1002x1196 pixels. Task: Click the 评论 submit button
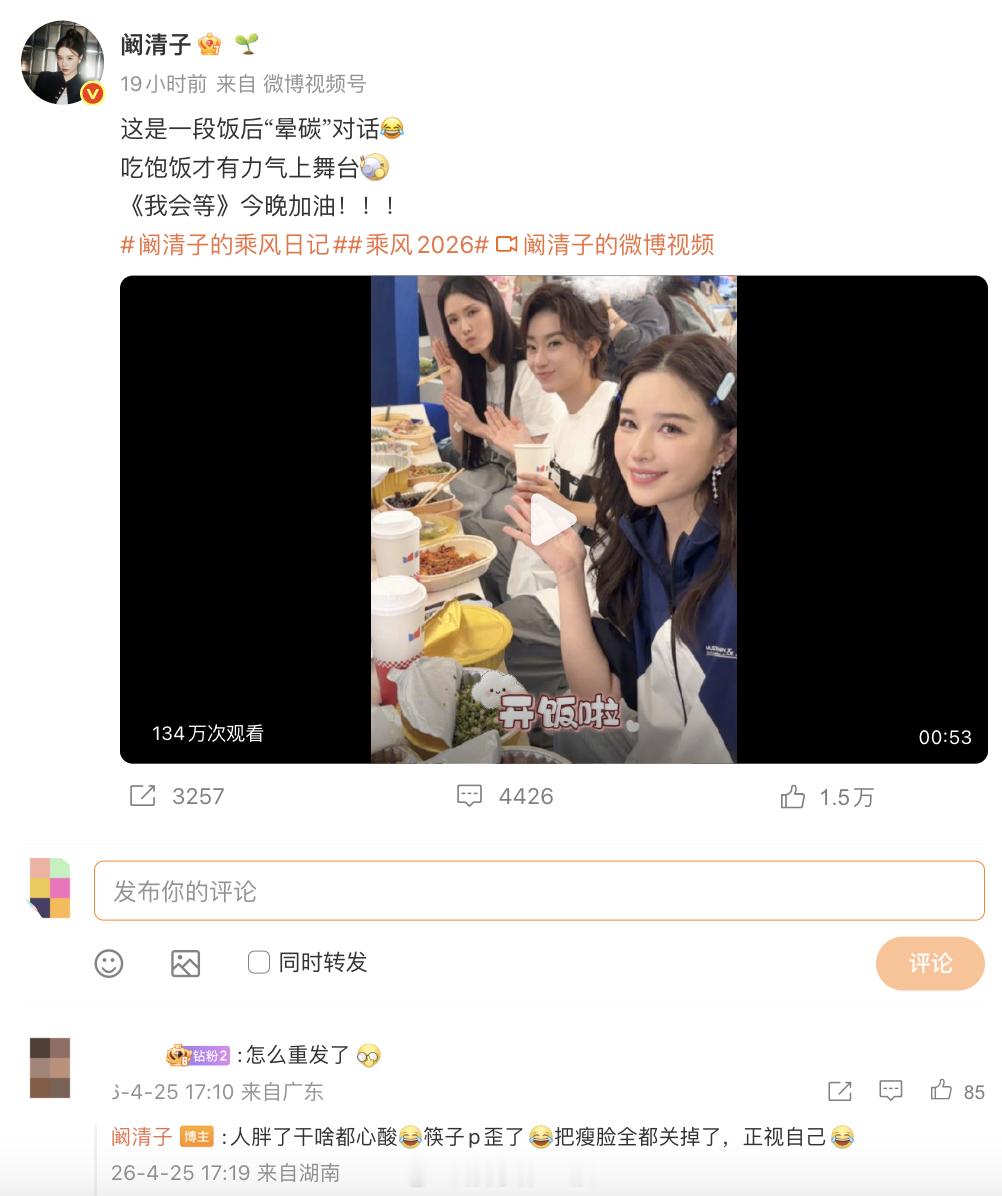pos(929,962)
